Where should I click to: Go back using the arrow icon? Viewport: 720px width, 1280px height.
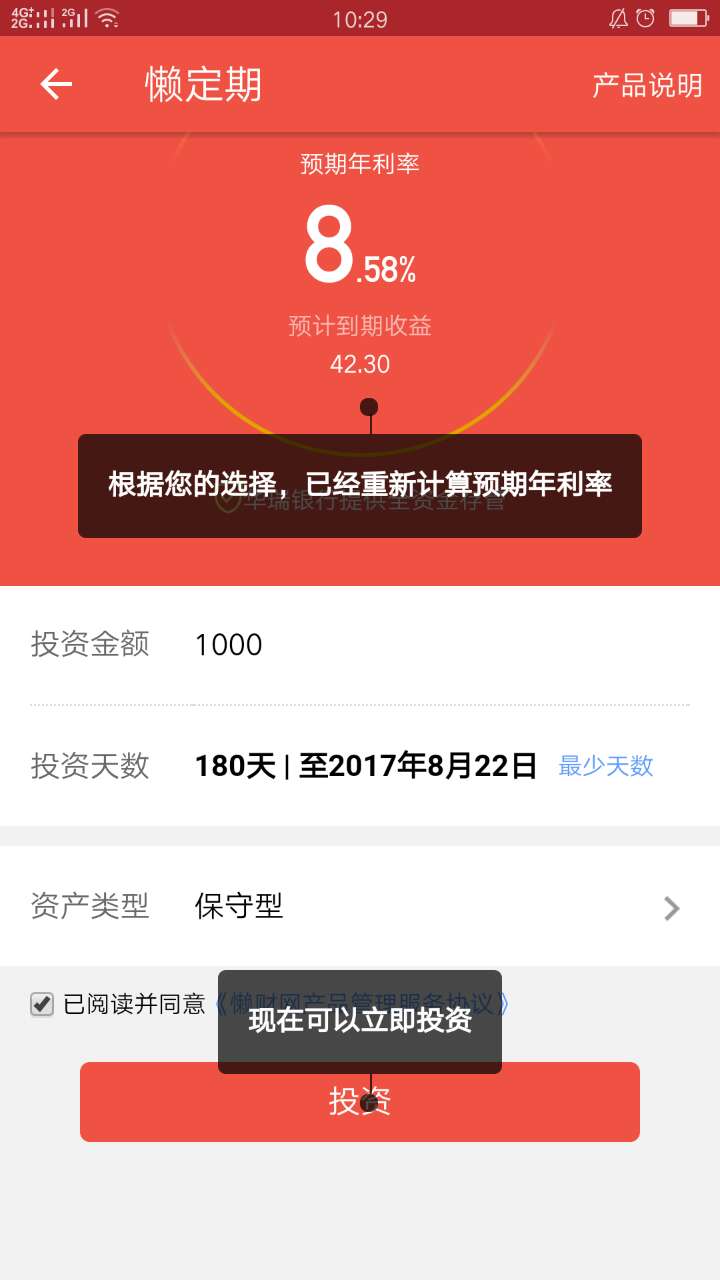56,85
